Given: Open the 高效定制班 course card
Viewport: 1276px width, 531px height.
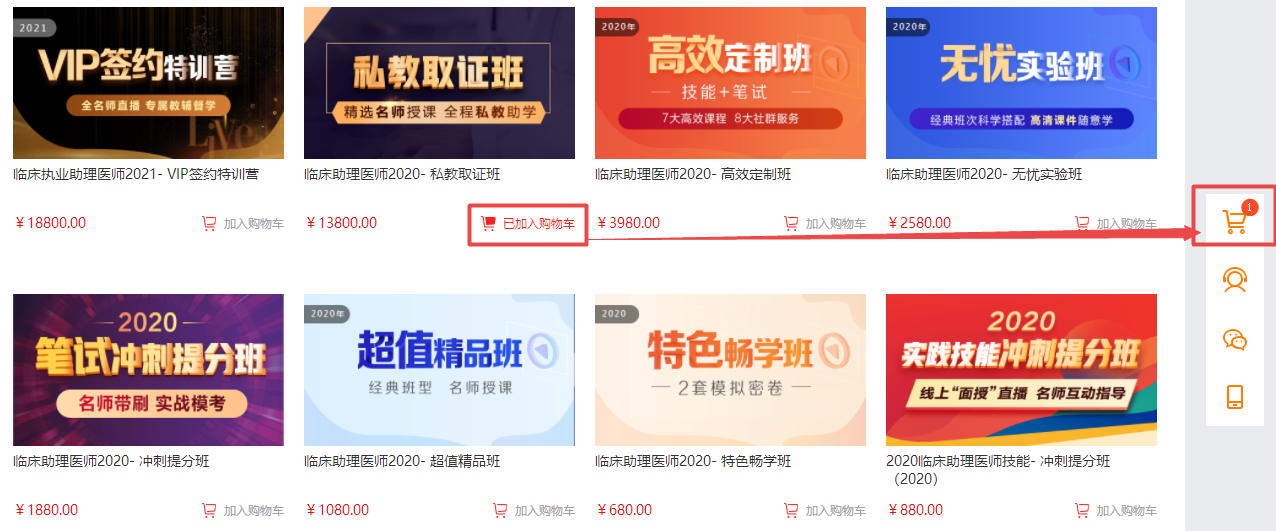Looking at the screenshot, I should (730, 83).
